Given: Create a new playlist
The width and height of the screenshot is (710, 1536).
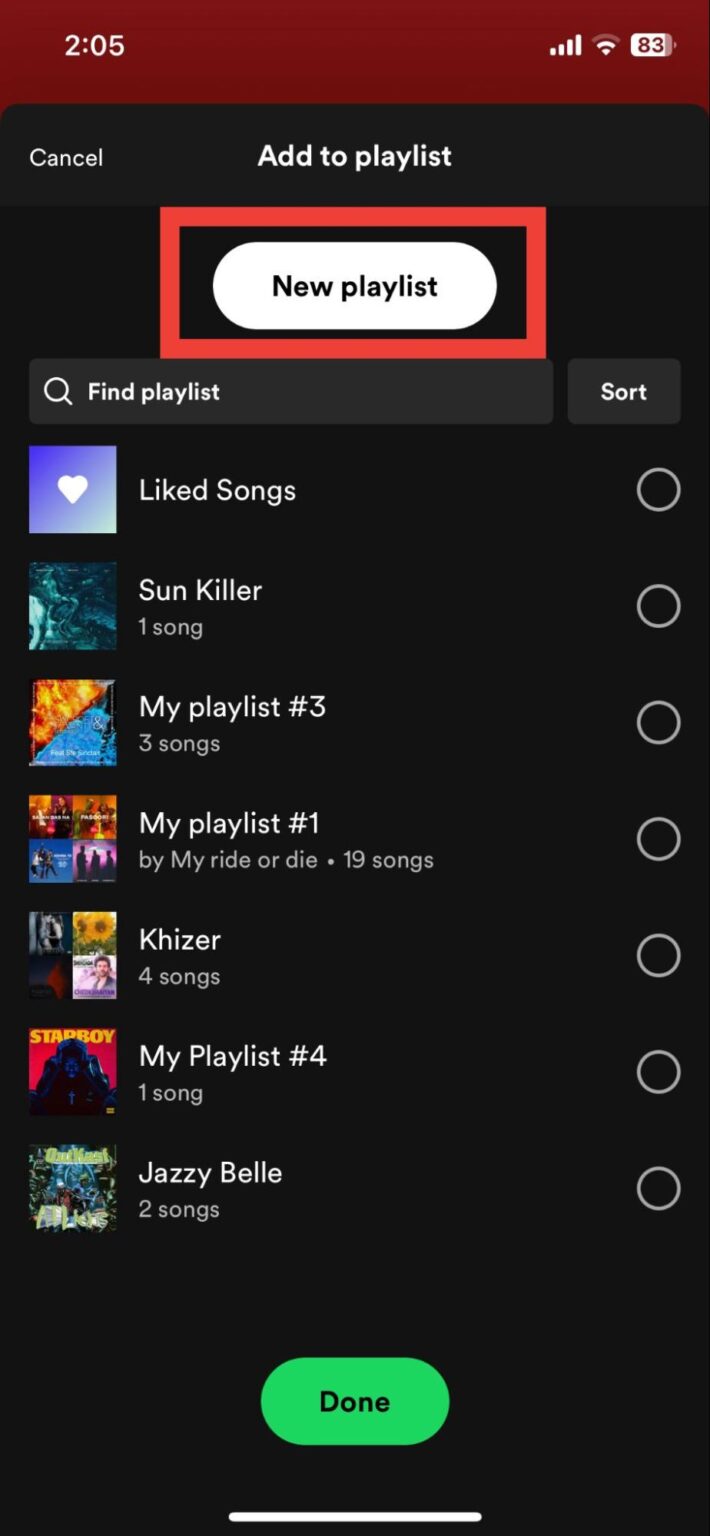Looking at the screenshot, I should click(x=354, y=286).
